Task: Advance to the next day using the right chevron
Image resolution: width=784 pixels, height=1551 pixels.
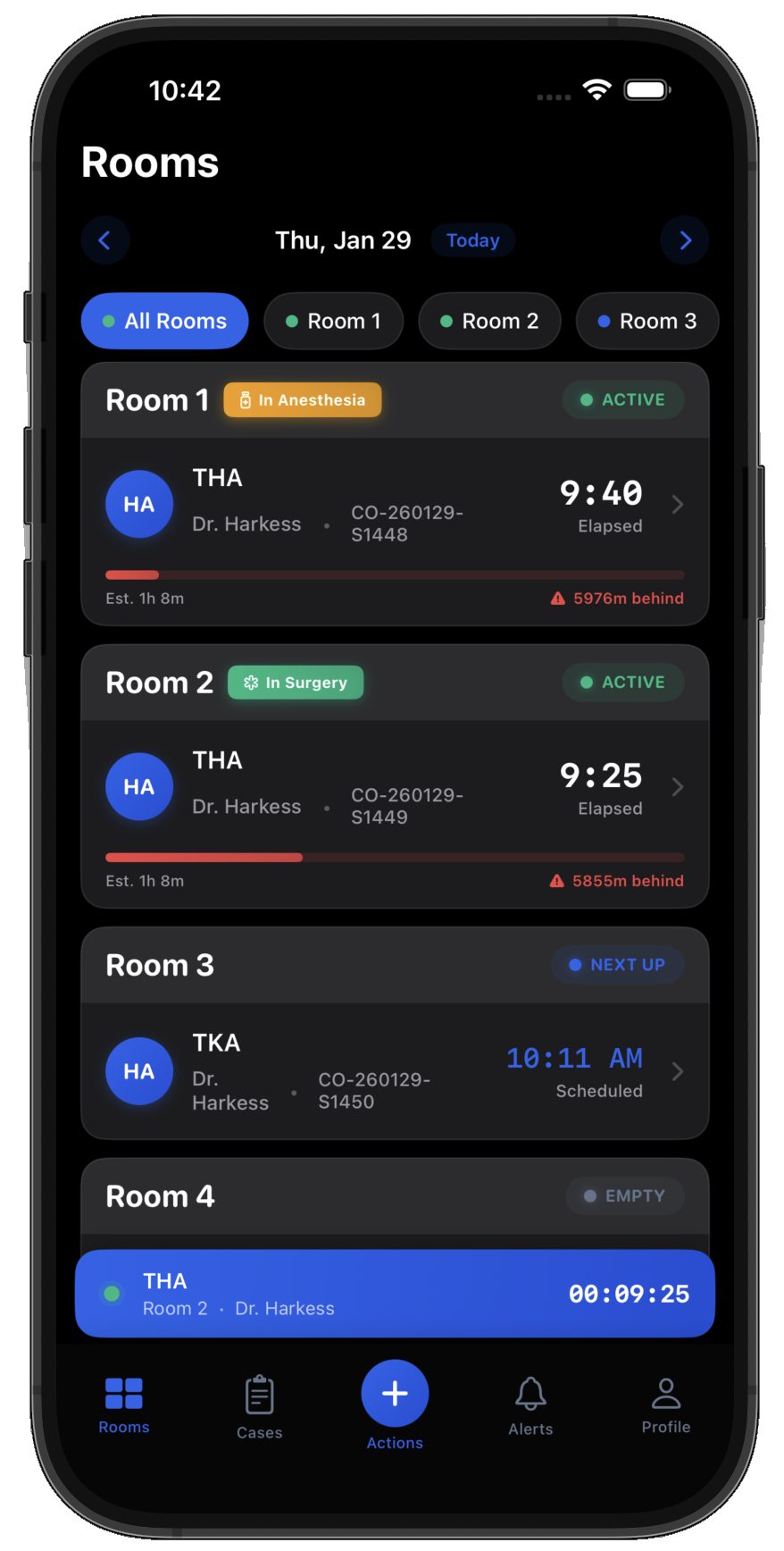Action: click(x=684, y=239)
